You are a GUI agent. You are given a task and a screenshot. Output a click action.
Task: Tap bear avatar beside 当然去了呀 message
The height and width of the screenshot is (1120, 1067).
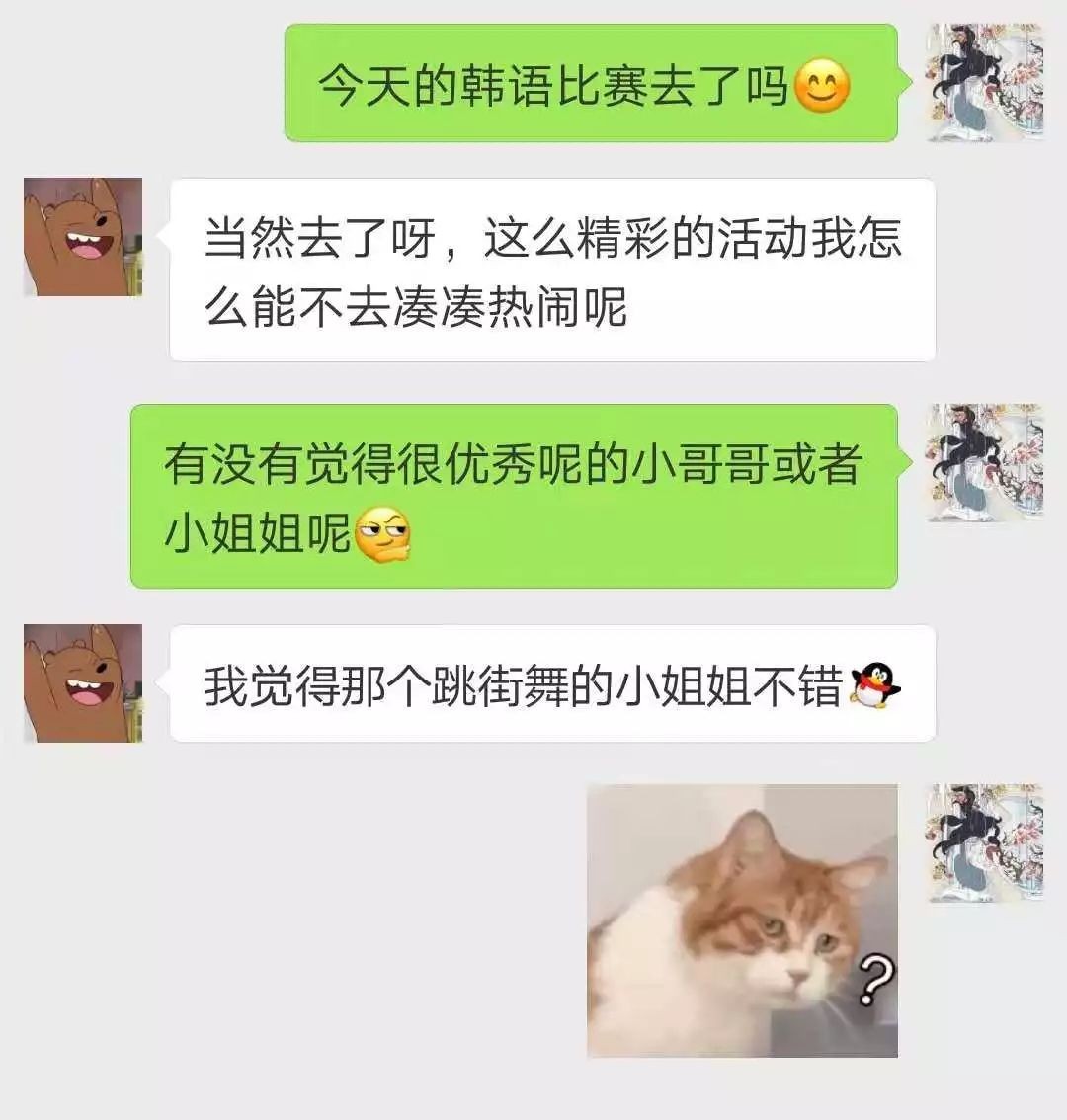(83, 237)
